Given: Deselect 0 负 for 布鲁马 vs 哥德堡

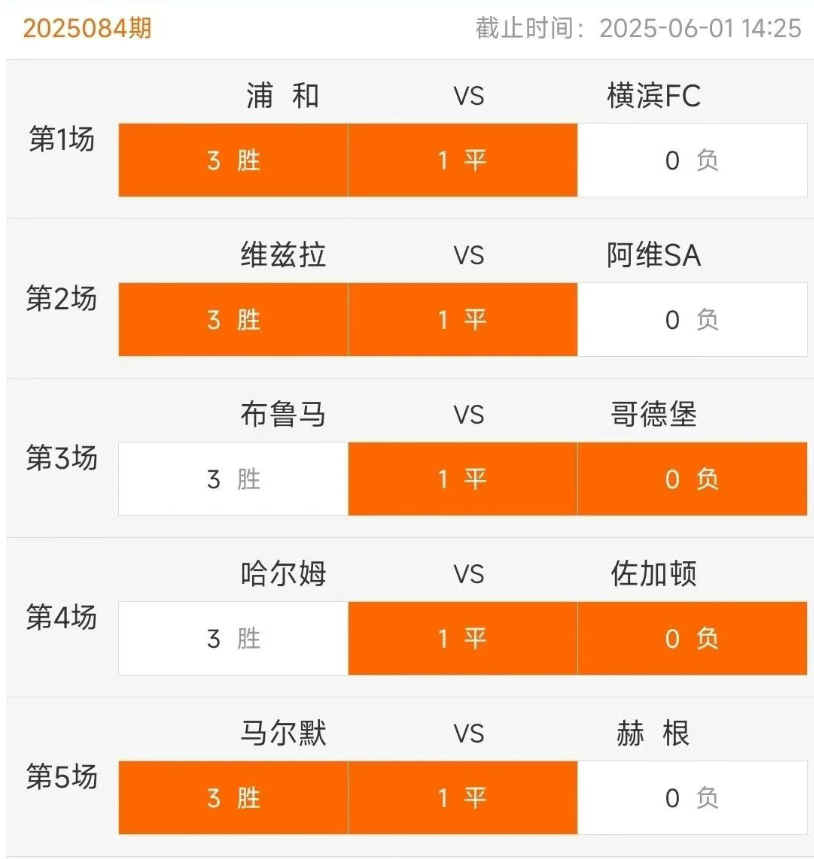Looking at the screenshot, I should point(692,479).
